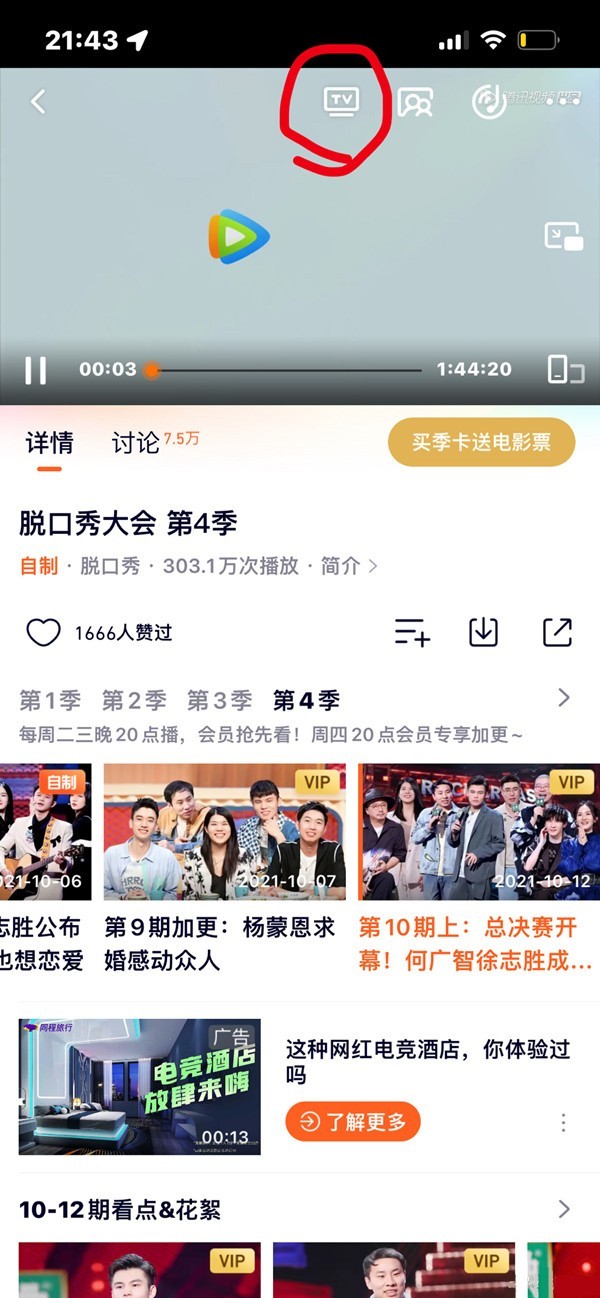Enable picture-in-picture mode
Viewport: 600px width, 1298px height.
[563, 236]
